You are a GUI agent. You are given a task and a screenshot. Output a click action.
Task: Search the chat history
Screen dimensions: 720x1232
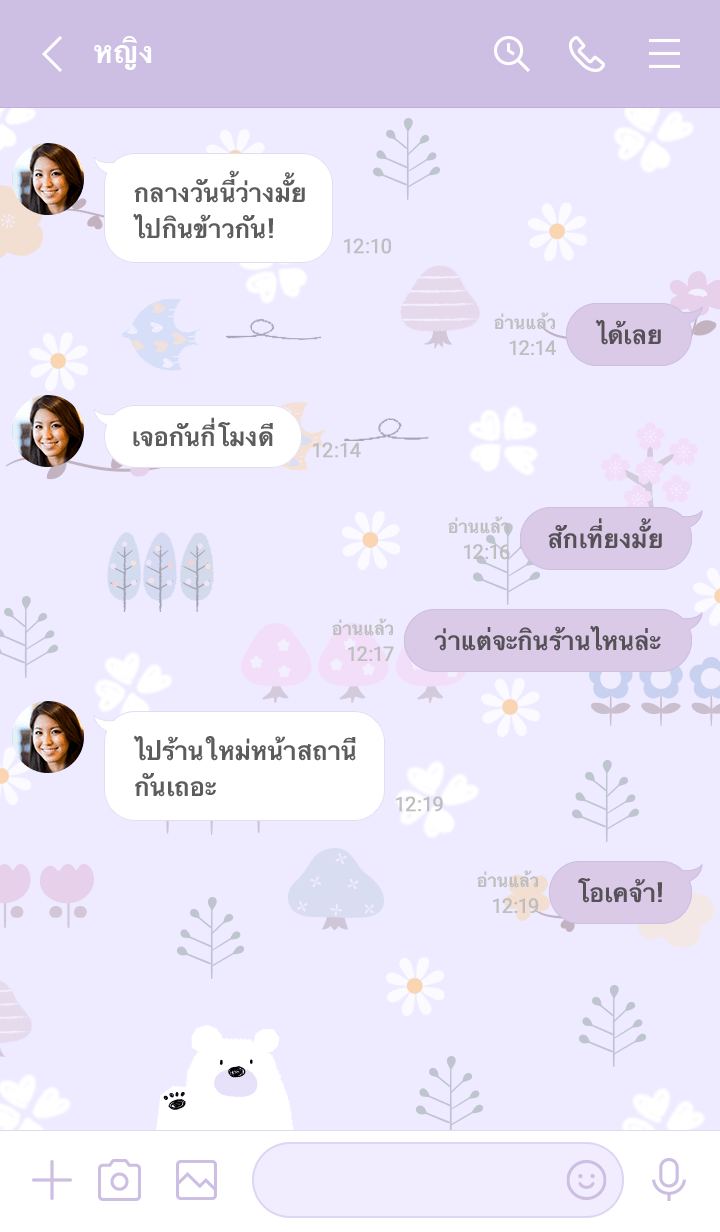pos(511,54)
